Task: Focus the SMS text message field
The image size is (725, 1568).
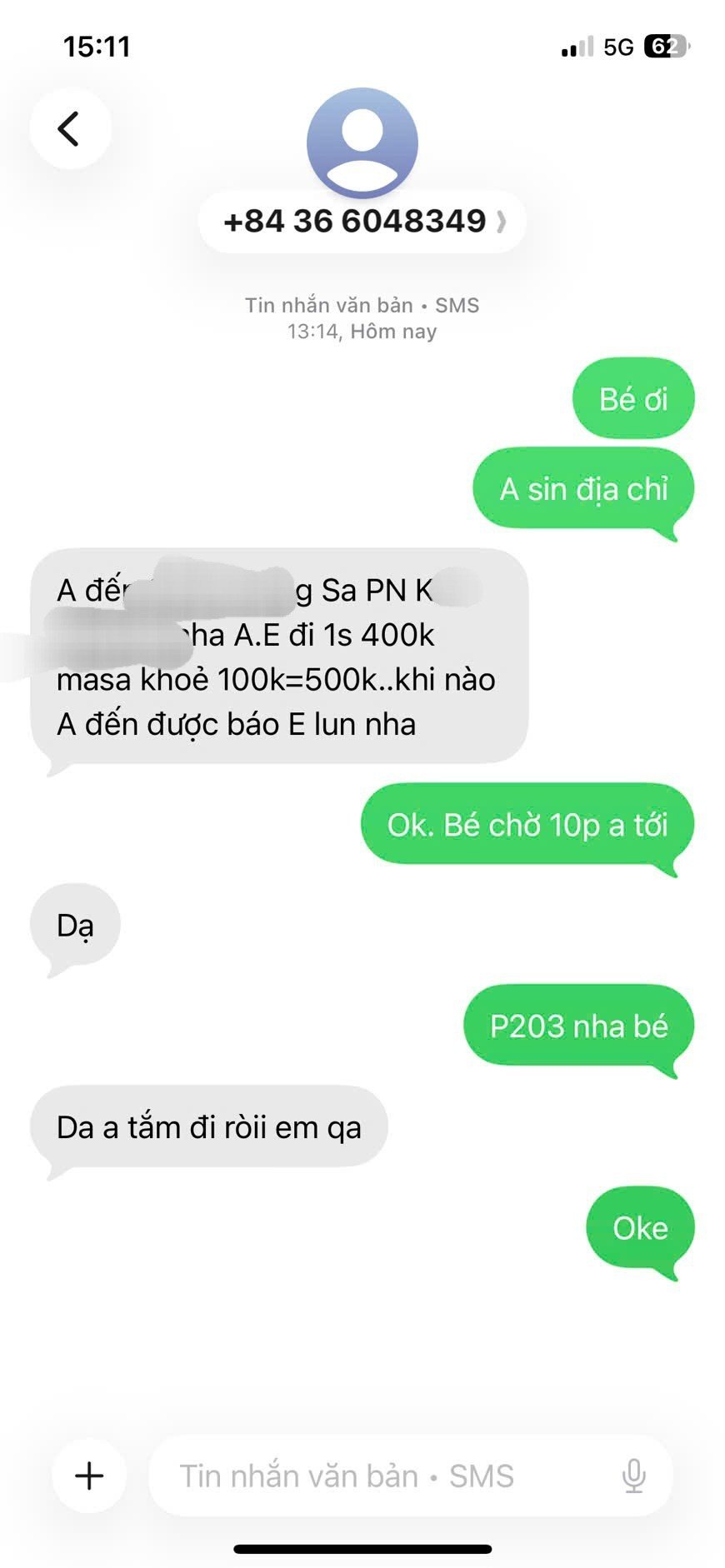Action: pyautogui.click(x=375, y=1476)
